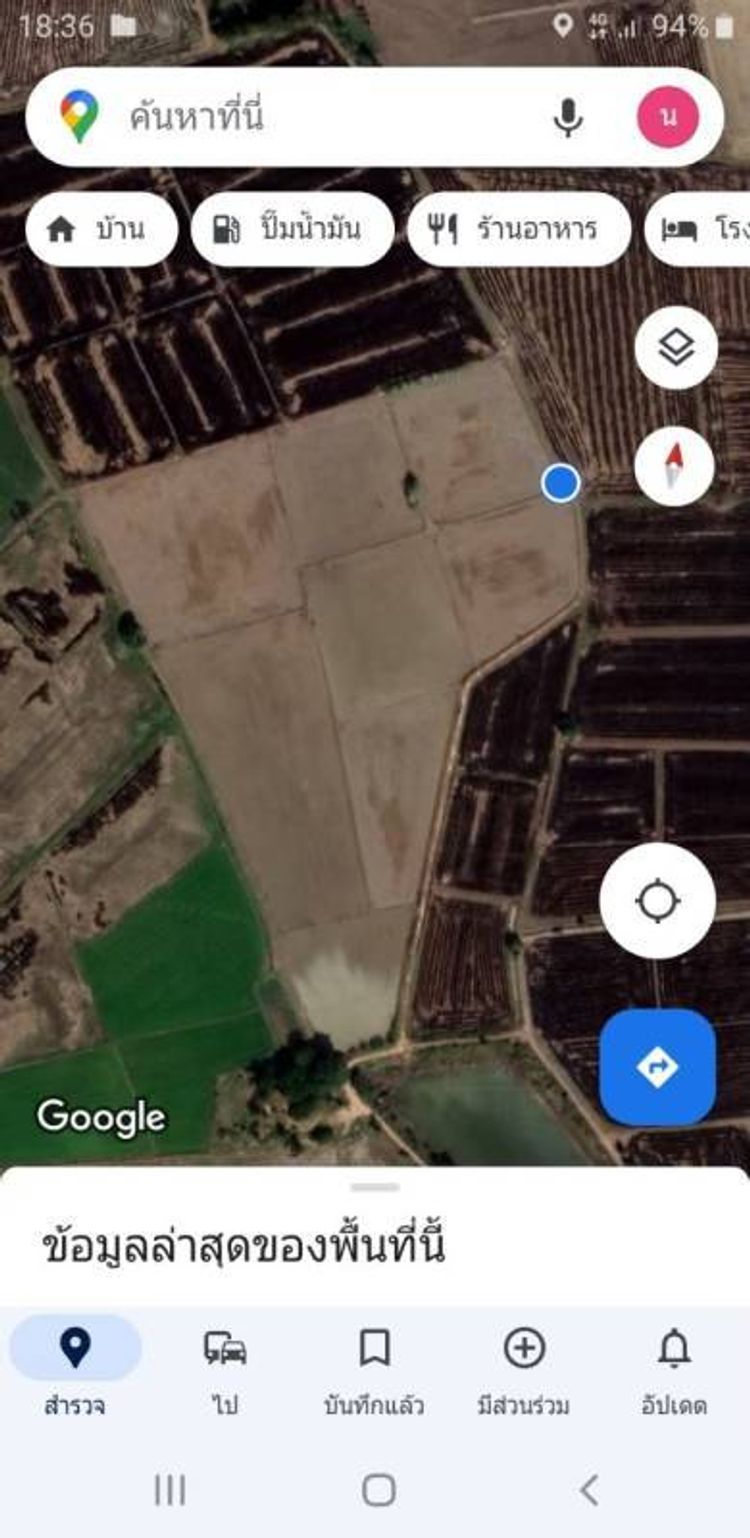750x1538 pixels.
Task: Open recent apps from navigation bar
Action: tap(170, 1490)
